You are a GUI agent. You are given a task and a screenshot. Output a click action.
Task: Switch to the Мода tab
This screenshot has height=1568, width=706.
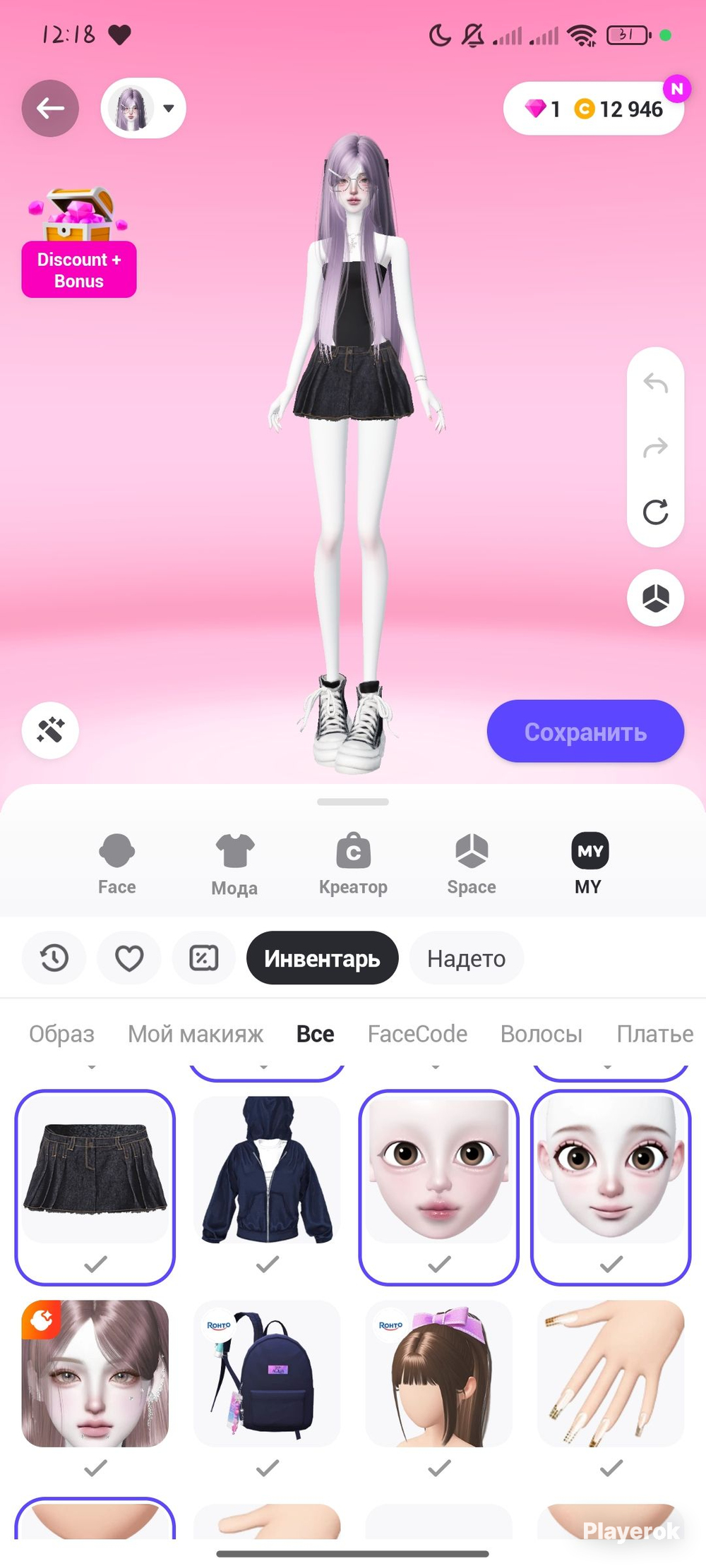point(234,864)
